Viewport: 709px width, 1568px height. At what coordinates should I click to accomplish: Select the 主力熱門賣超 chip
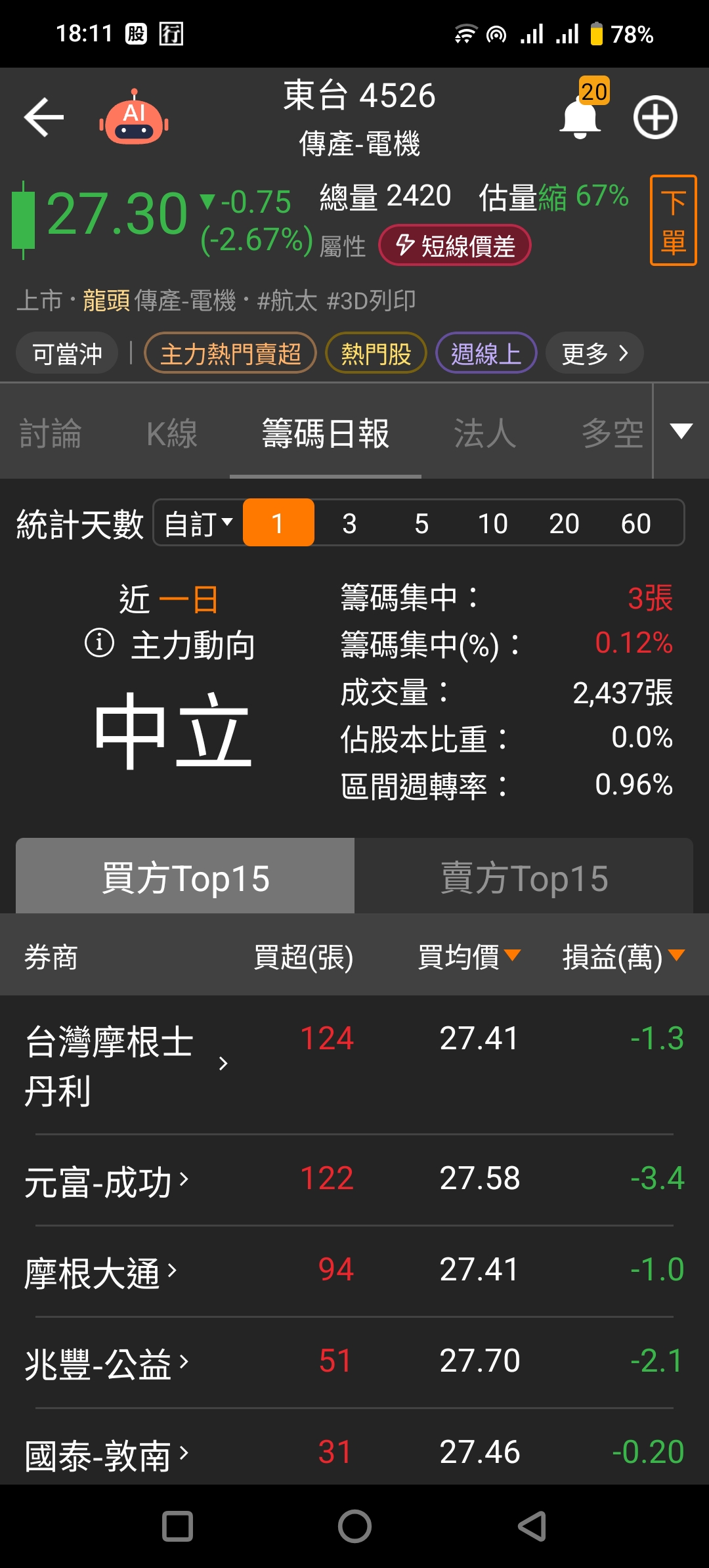(230, 353)
